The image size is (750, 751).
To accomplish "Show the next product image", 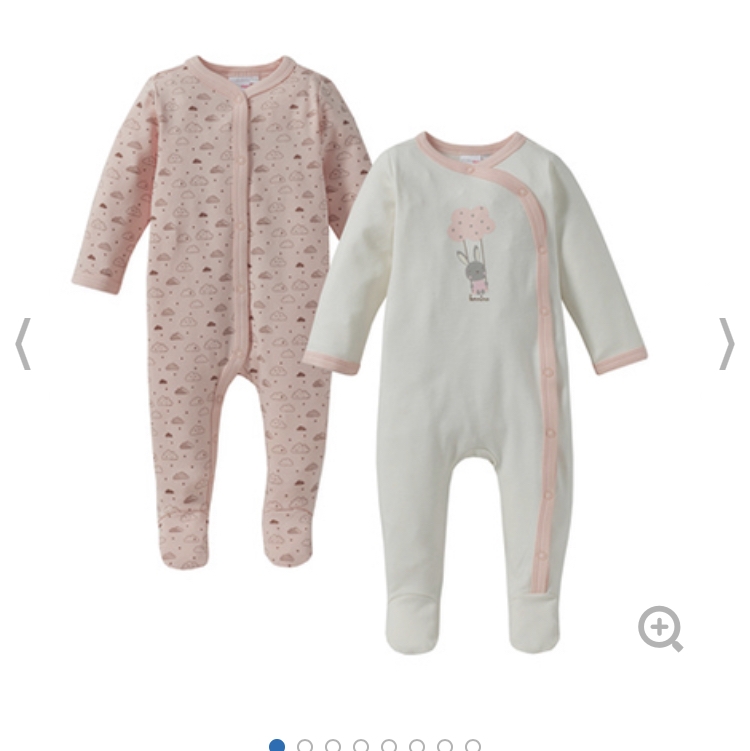I will pyautogui.click(x=727, y=344).
